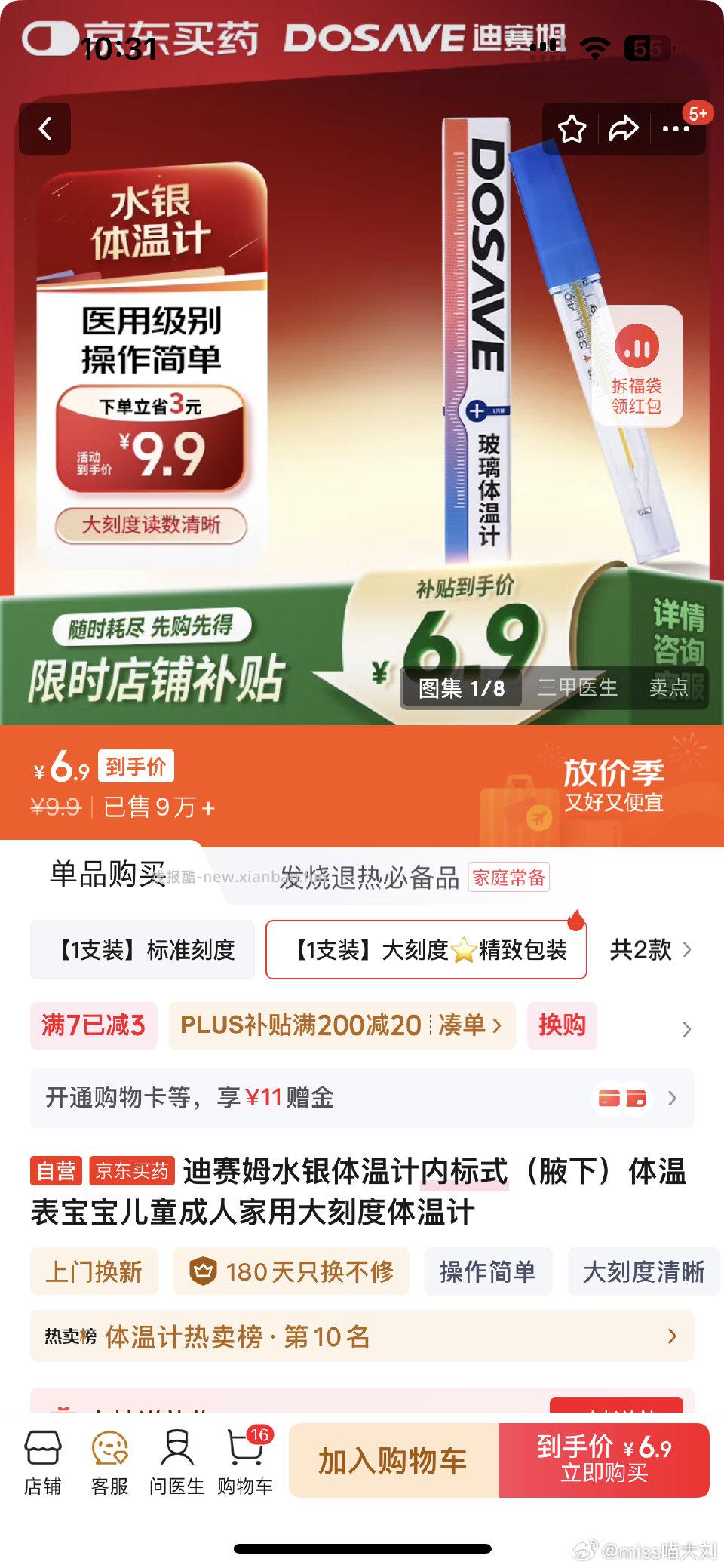Open 问医生 to ask a doctor

click(176, 1462)
